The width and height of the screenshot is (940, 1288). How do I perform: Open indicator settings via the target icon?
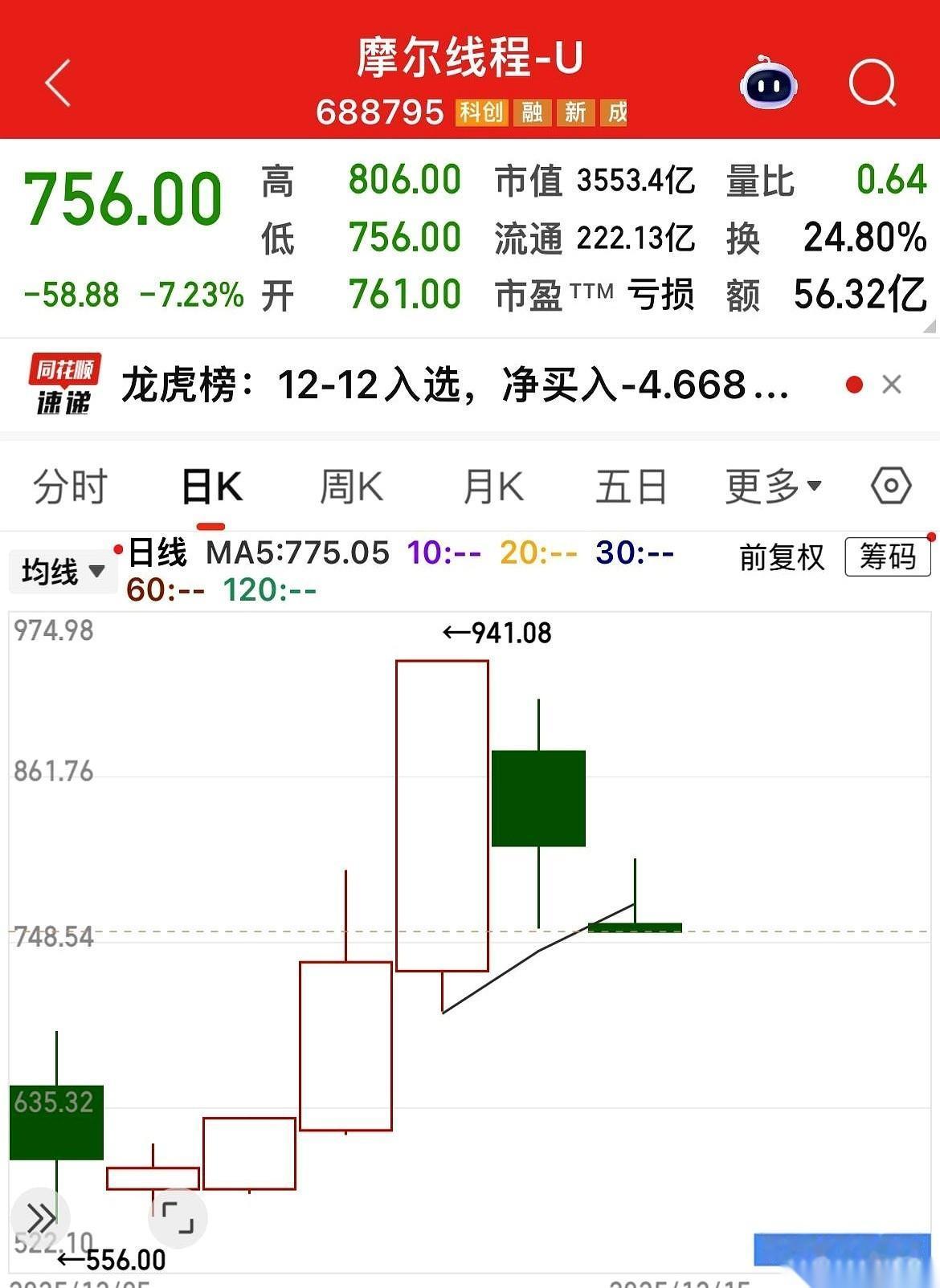(x=889, y=486)
